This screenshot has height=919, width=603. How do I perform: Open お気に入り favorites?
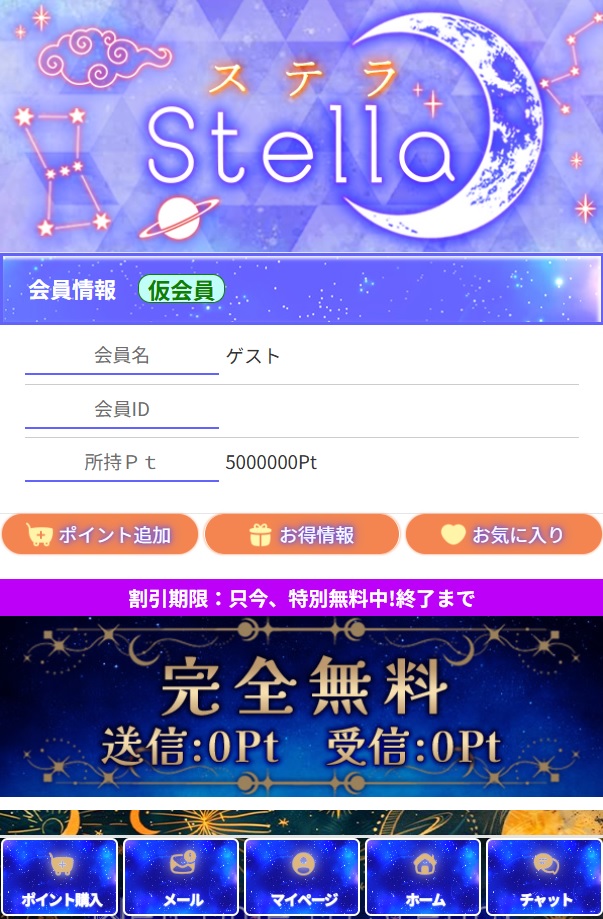coord(503,535)
